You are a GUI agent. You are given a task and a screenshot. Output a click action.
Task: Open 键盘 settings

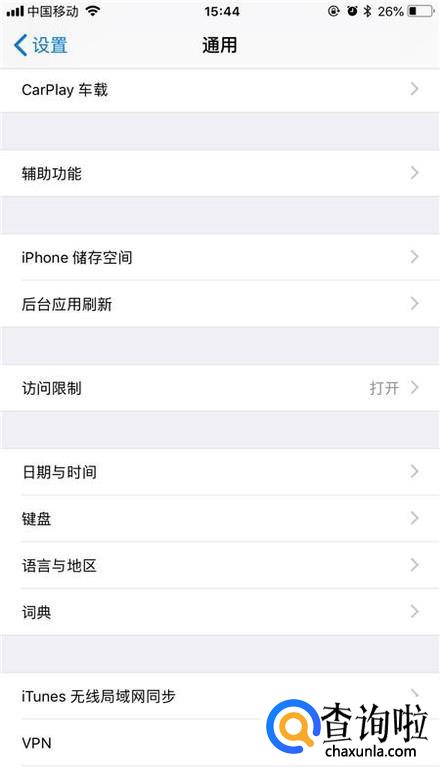tap(220, 519)
